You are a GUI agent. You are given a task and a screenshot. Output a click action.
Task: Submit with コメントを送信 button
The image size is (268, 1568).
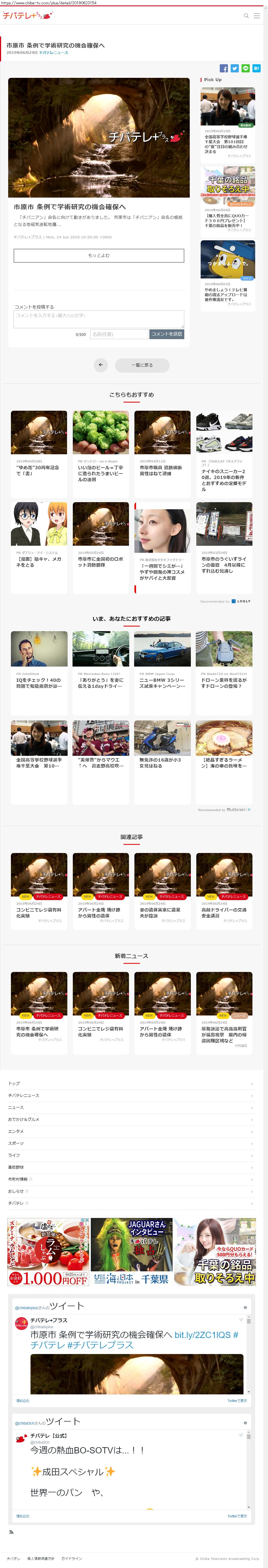(x=166, y=334)
